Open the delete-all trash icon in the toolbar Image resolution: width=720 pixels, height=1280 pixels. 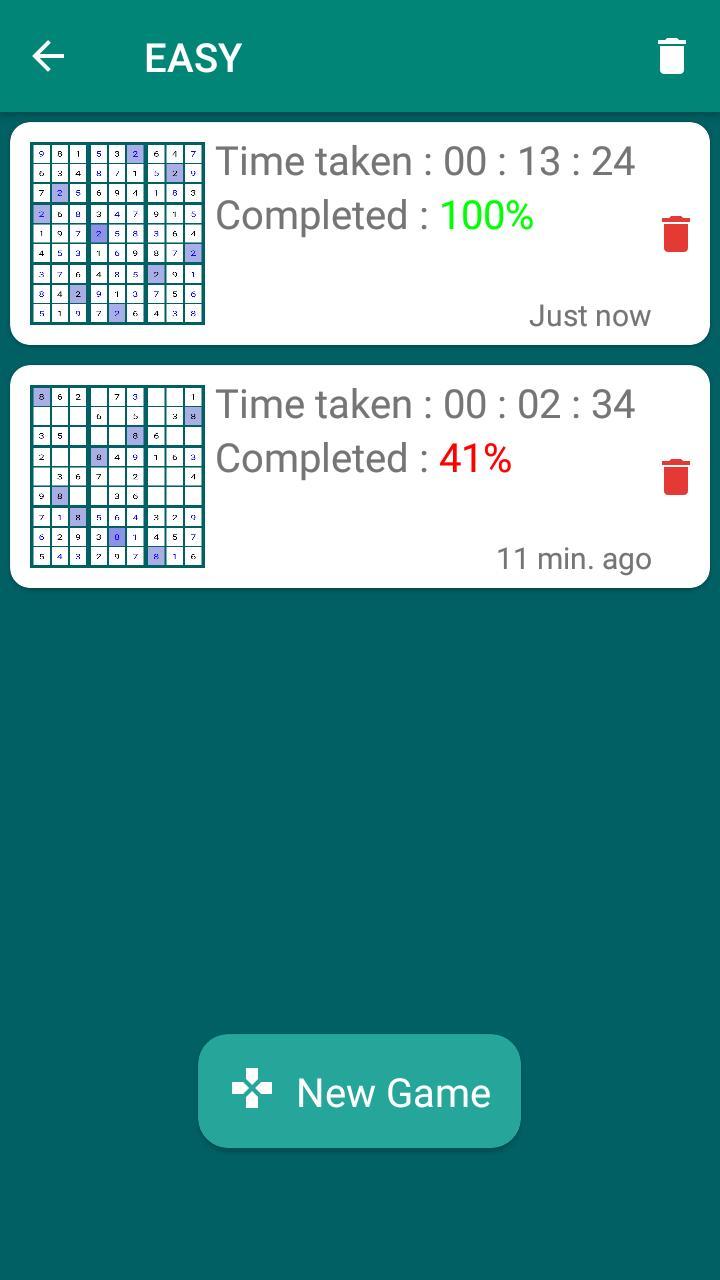click(671, 56)
